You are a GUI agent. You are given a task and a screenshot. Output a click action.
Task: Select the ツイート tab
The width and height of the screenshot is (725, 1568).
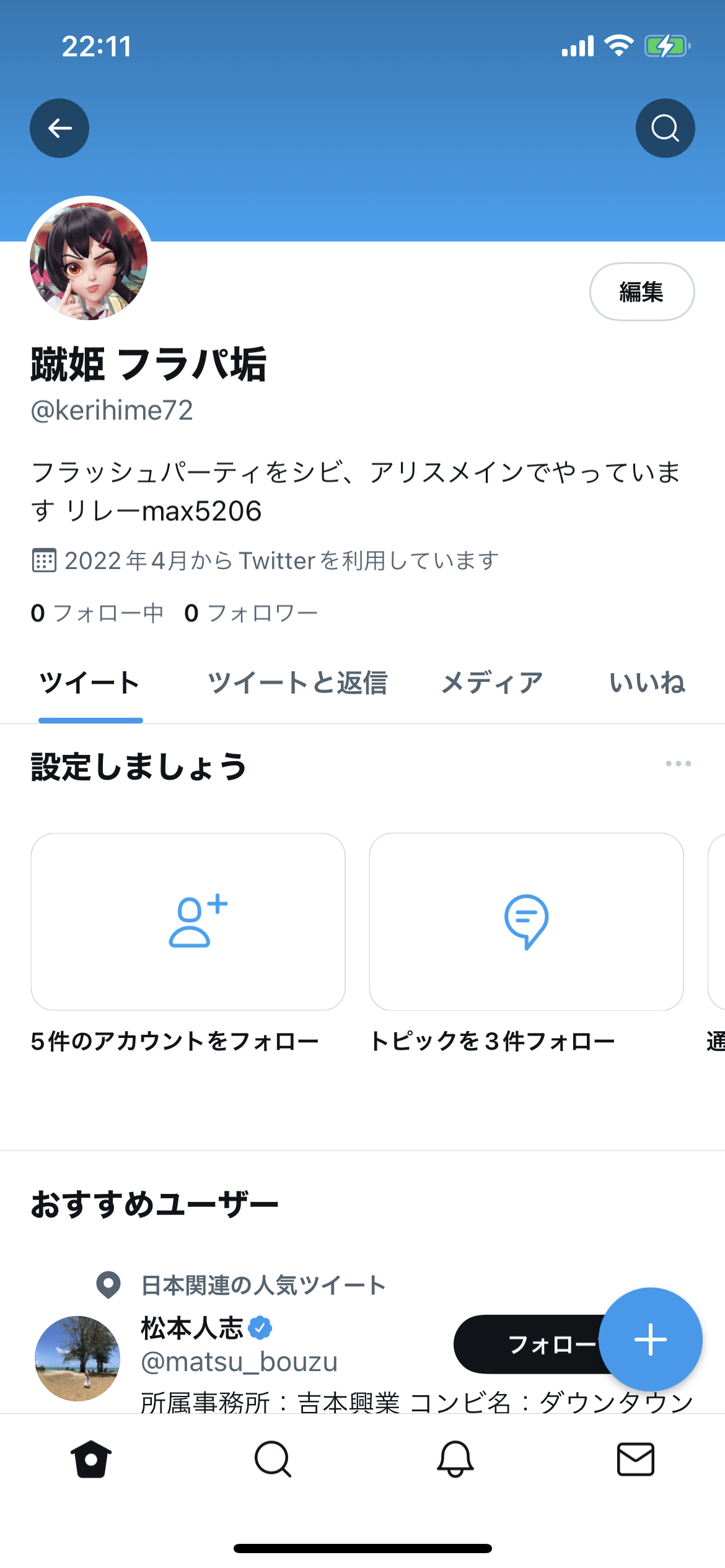pyautogui.click(x=90, y=683)
